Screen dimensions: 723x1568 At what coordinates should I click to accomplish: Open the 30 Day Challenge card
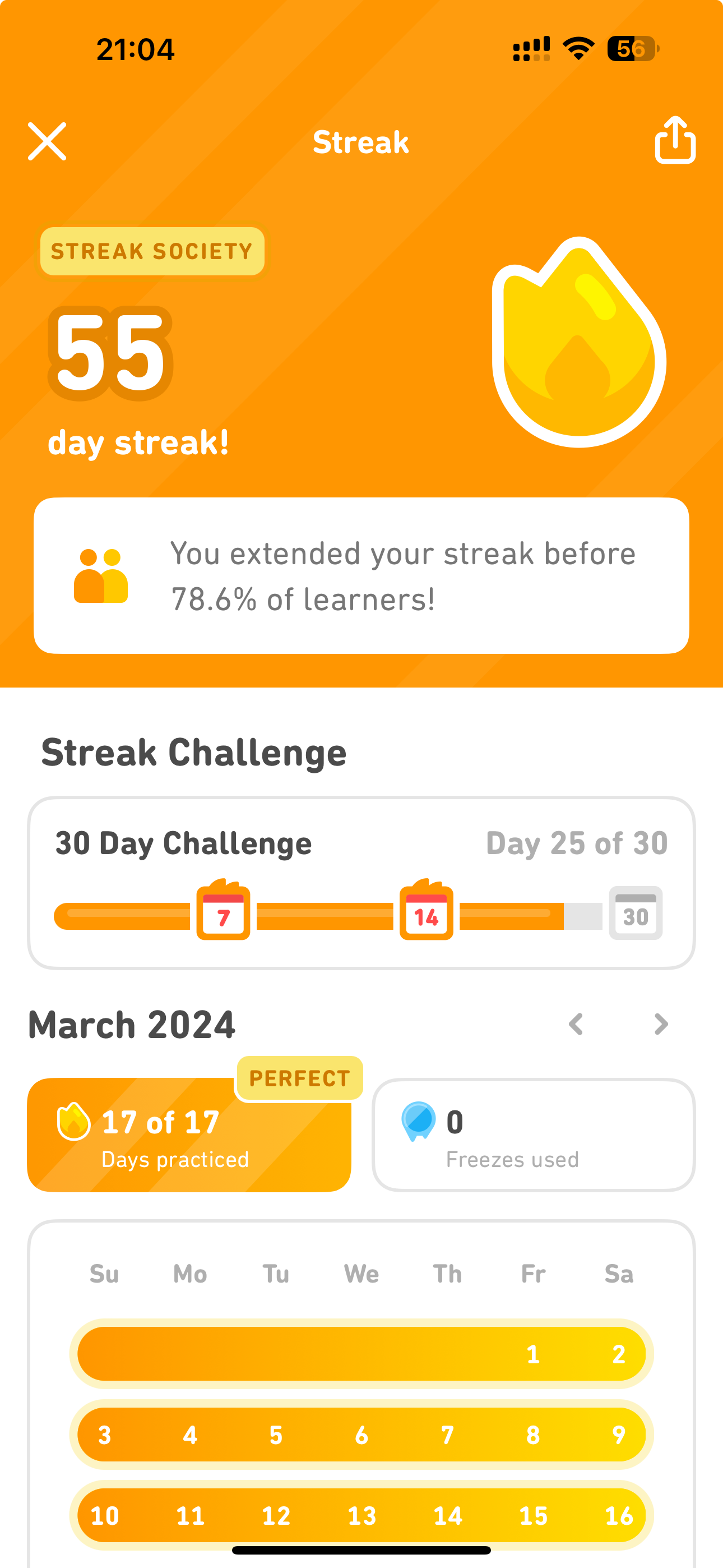point(361,883)
